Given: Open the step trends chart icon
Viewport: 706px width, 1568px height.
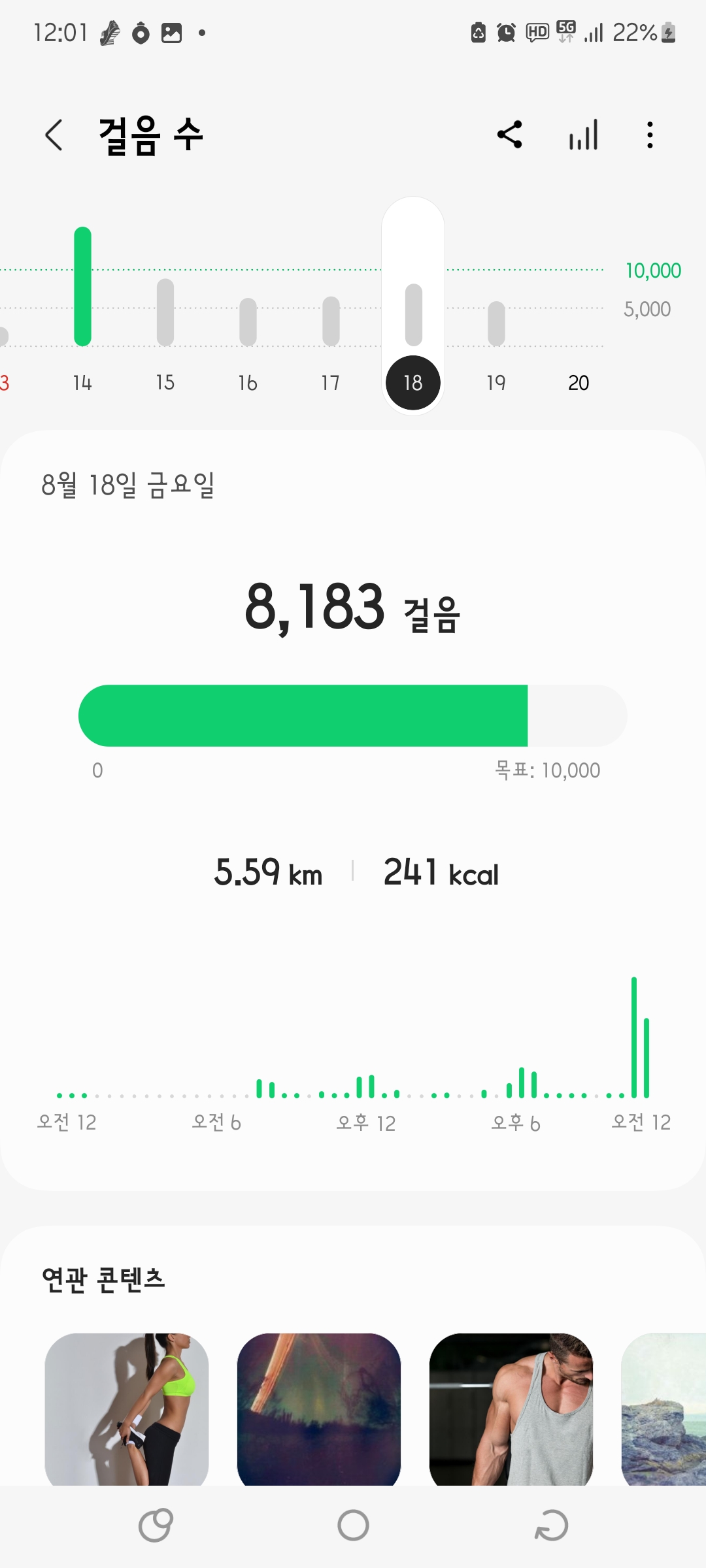Looking at the screenshot, I should (583, 135).
